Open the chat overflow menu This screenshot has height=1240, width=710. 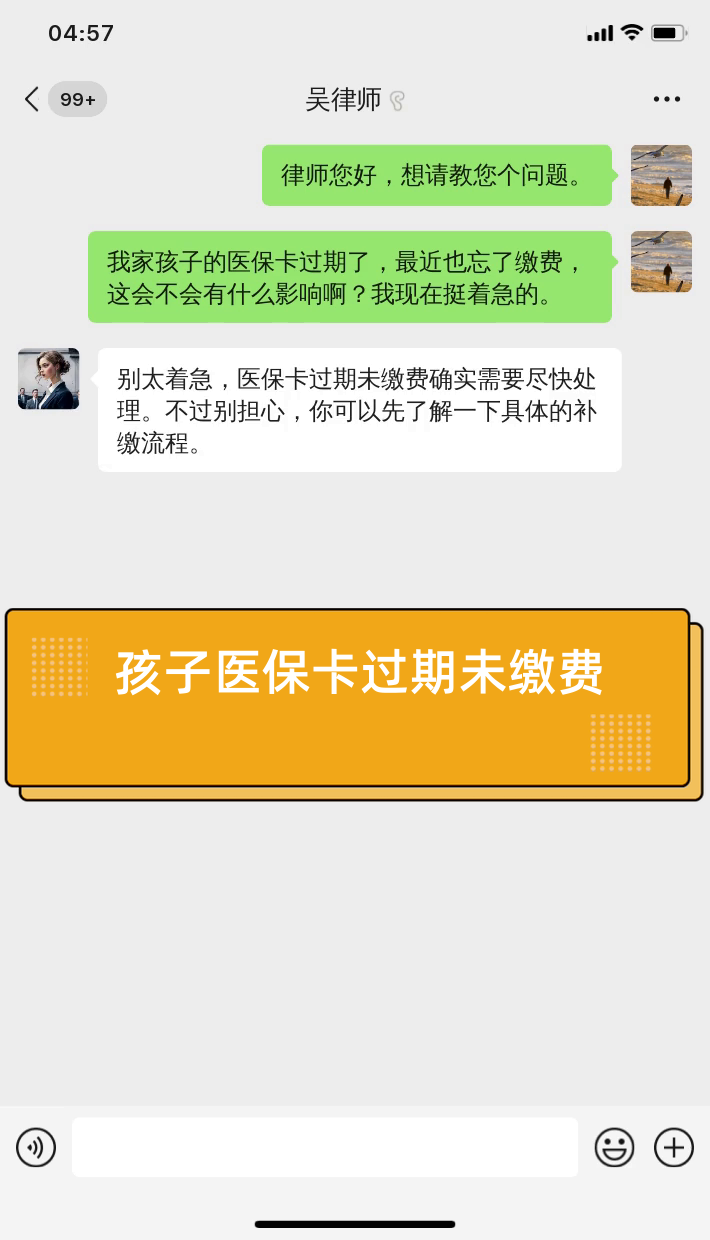point(666,99)
